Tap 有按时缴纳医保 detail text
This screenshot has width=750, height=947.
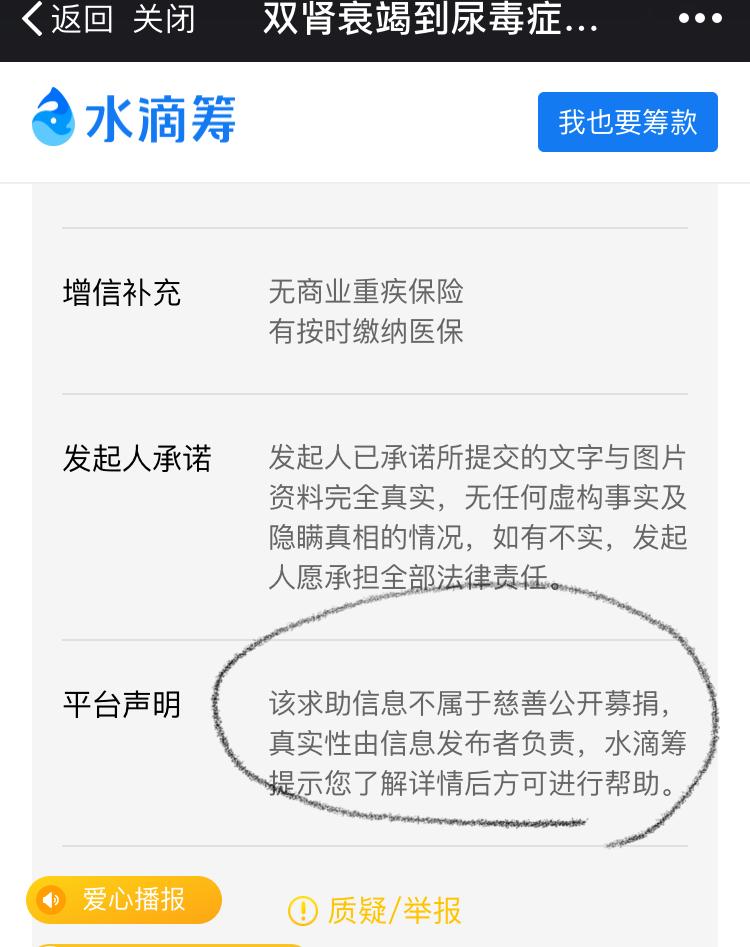click(367, 332)
